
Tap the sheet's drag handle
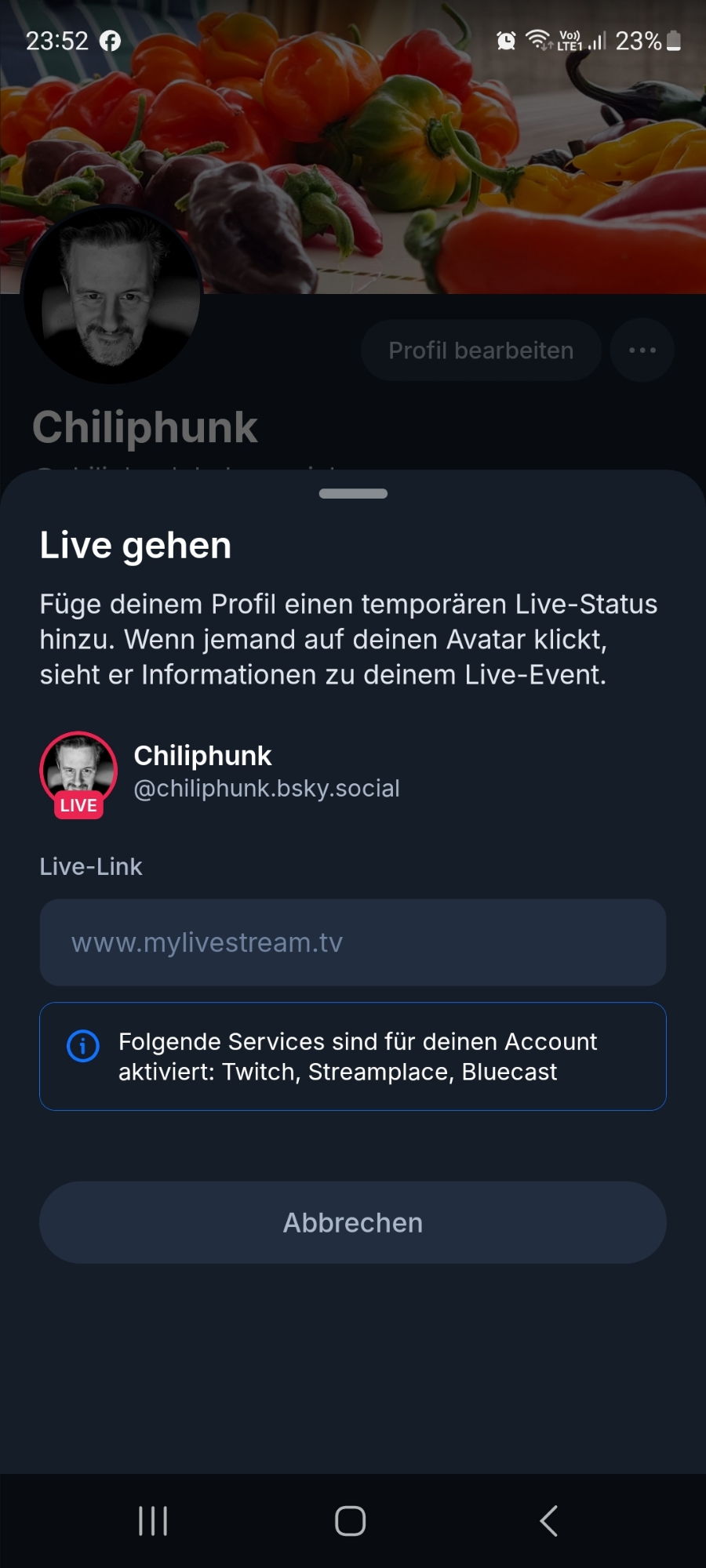pos(353,494)
